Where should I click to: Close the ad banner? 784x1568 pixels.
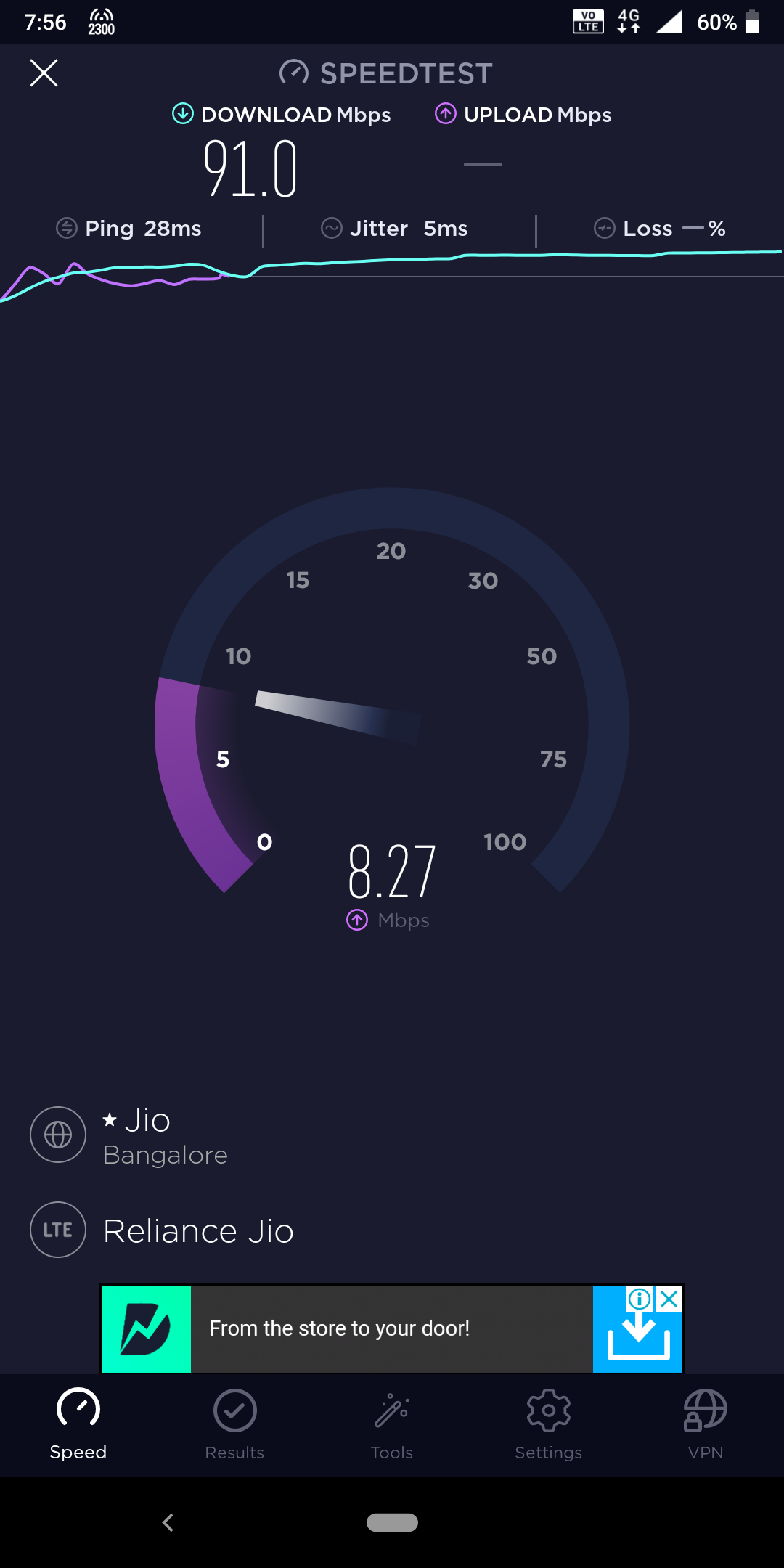click(x=670, y=1299)
